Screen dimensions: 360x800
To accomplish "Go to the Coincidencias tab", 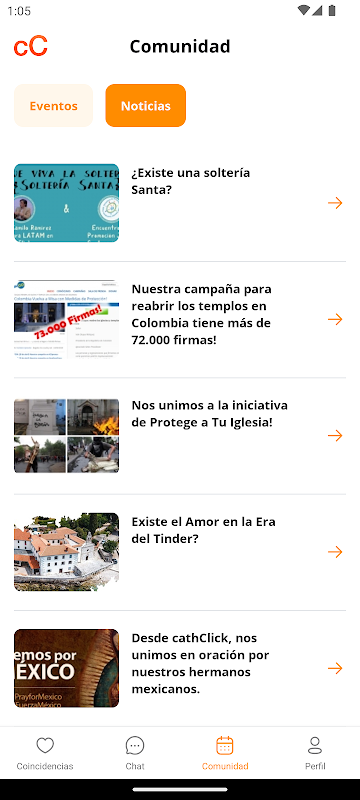I will (45, 753).
